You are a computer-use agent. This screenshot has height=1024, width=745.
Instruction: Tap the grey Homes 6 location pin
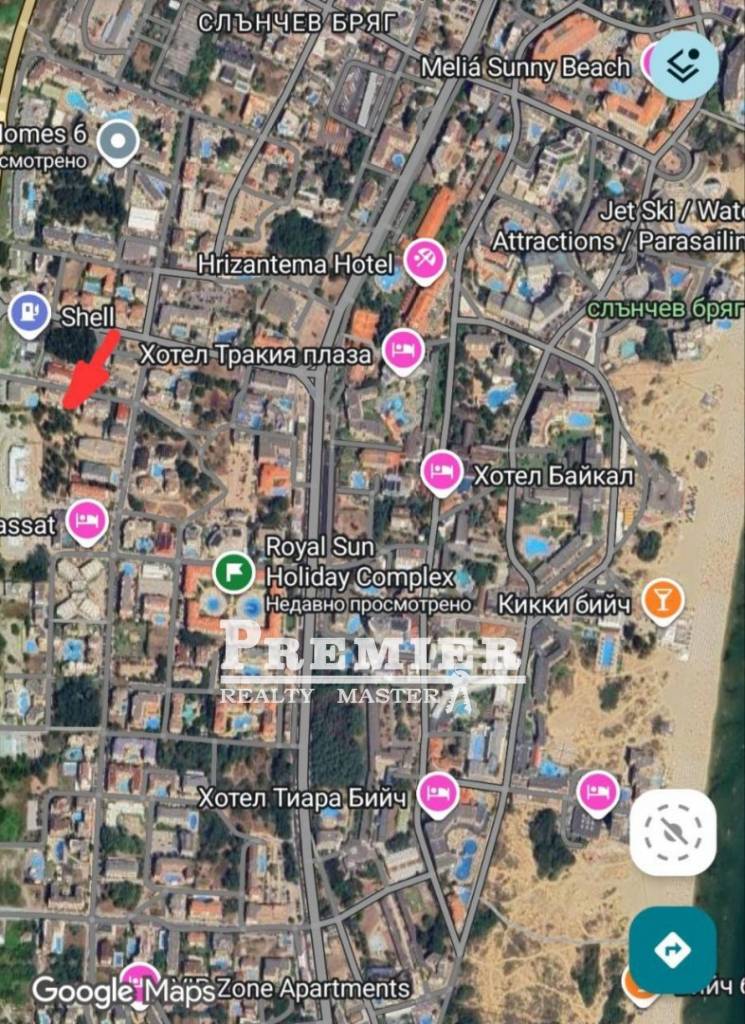[119, 142]
